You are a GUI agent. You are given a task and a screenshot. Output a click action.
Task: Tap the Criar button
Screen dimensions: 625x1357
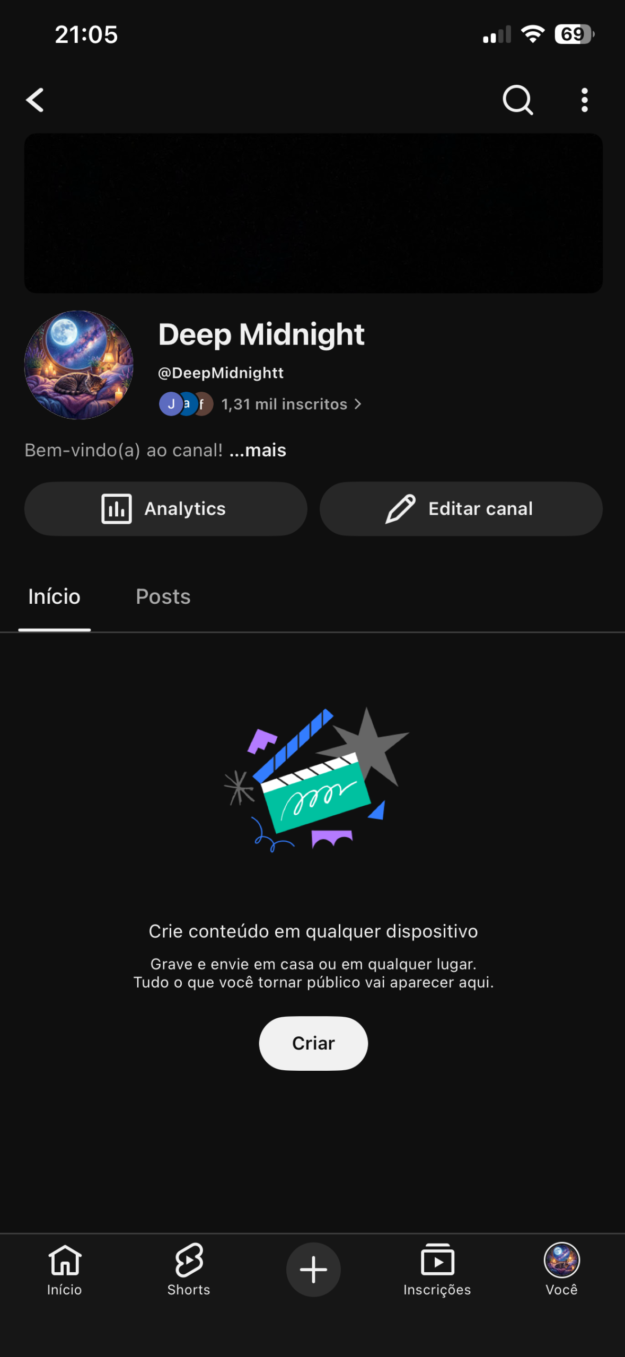pyautogui.click(x=313, y=1043)
